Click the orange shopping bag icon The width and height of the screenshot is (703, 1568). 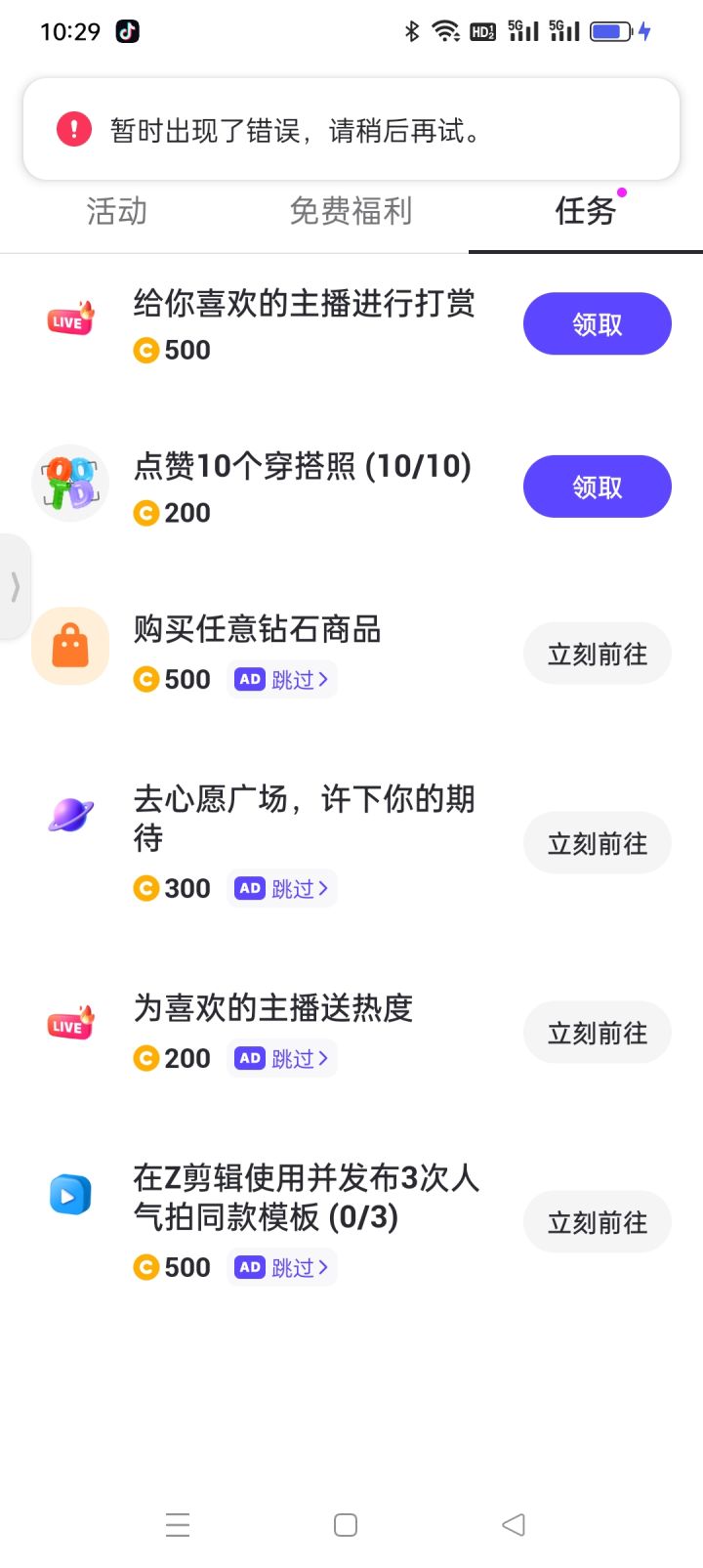69,646
